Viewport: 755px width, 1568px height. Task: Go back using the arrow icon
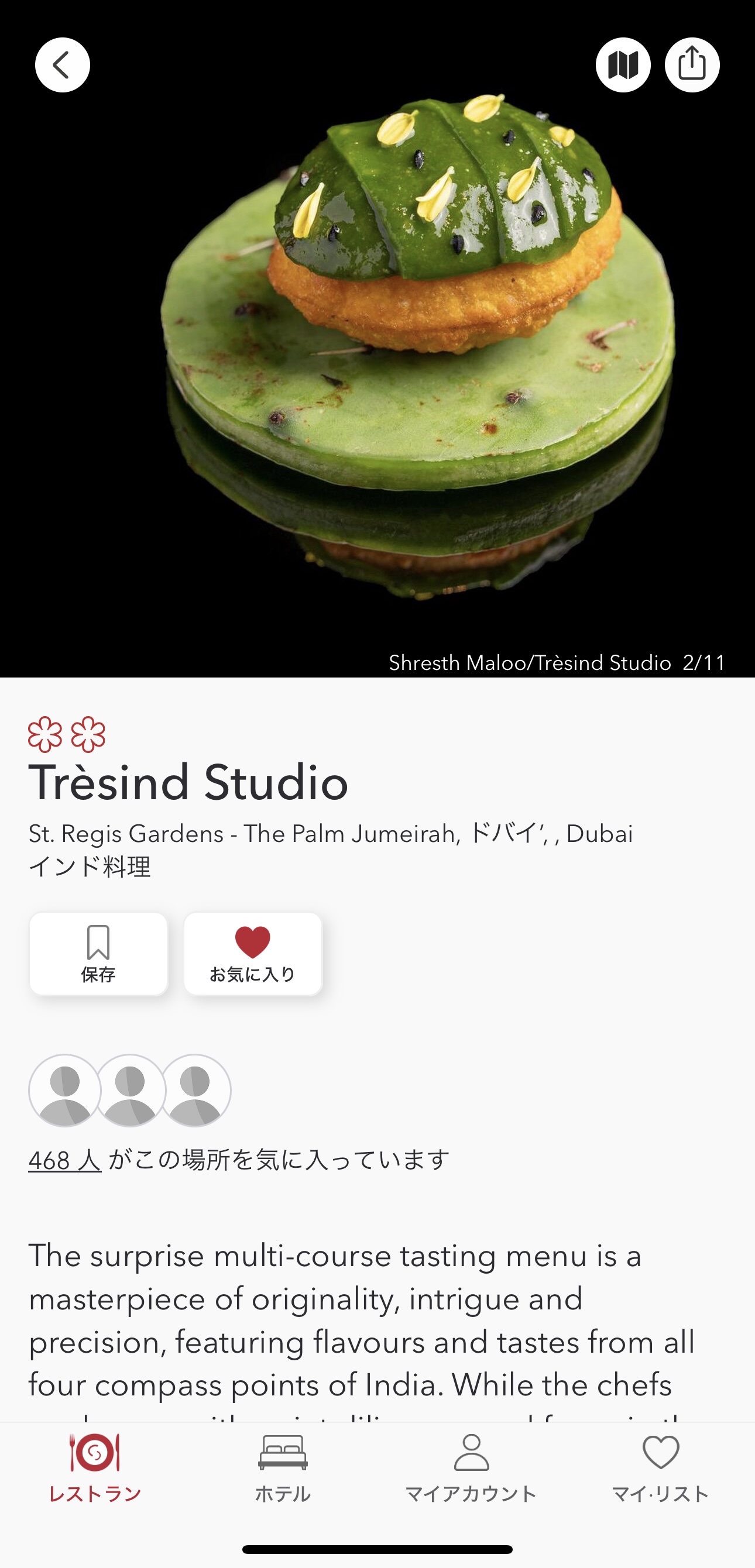tap(63, 65)
